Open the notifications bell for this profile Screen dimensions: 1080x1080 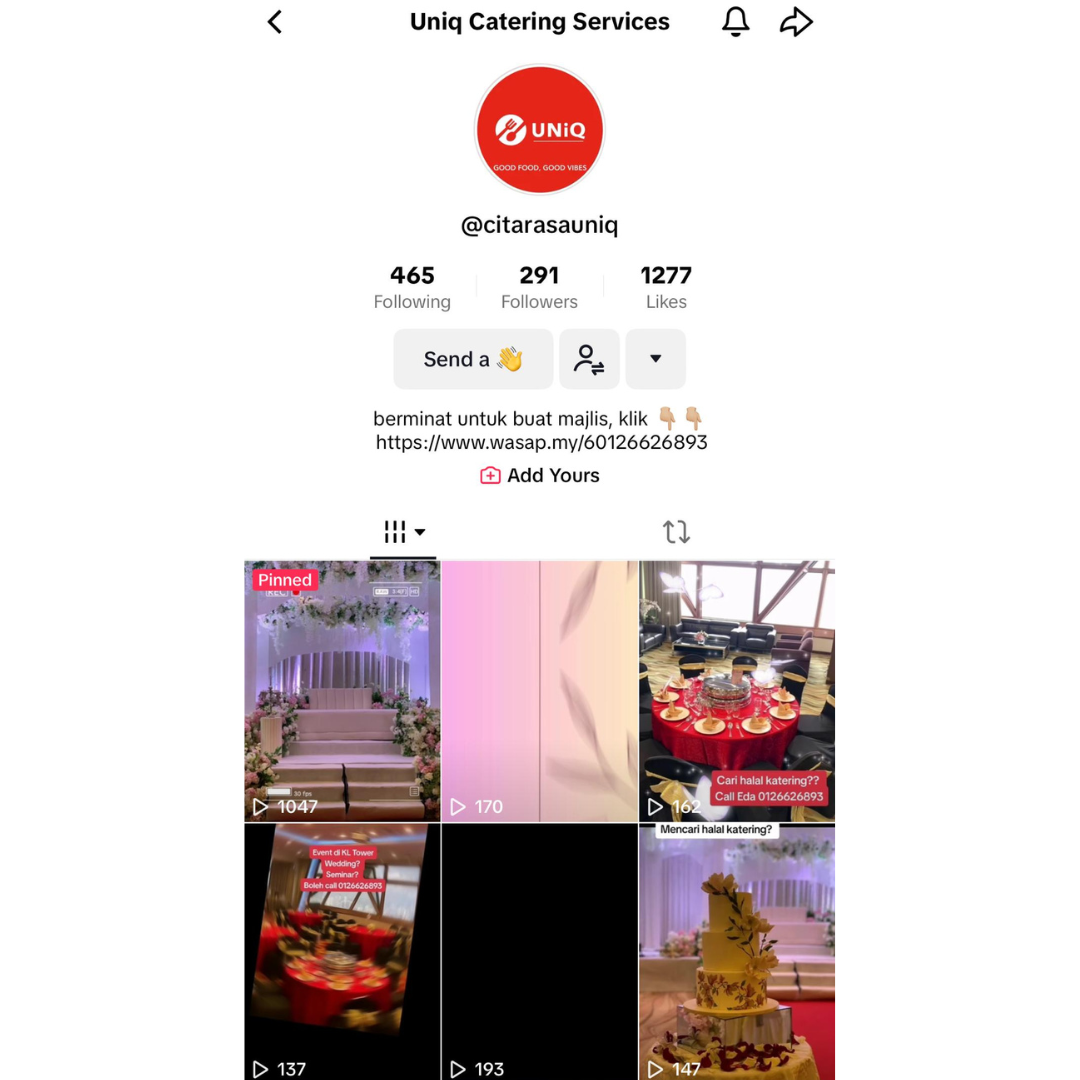736,22
